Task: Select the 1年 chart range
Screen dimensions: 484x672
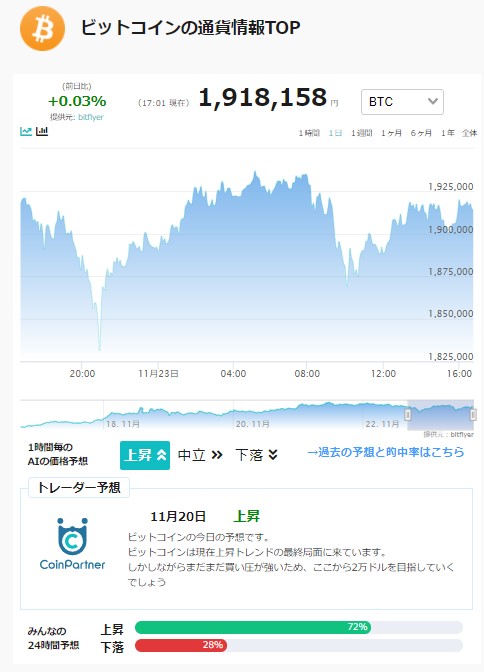Action: [448, 133]
